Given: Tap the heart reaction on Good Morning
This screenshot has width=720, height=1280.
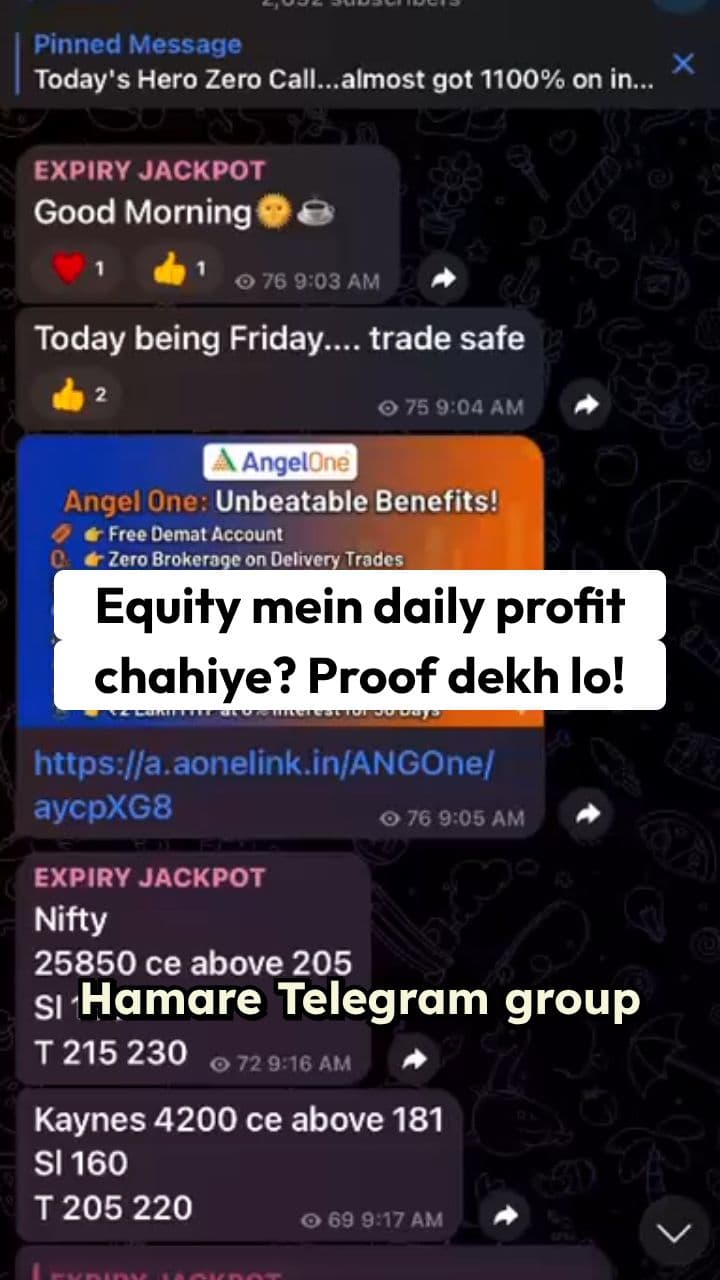Looking at the screenshot, I should tap(68, 268).
